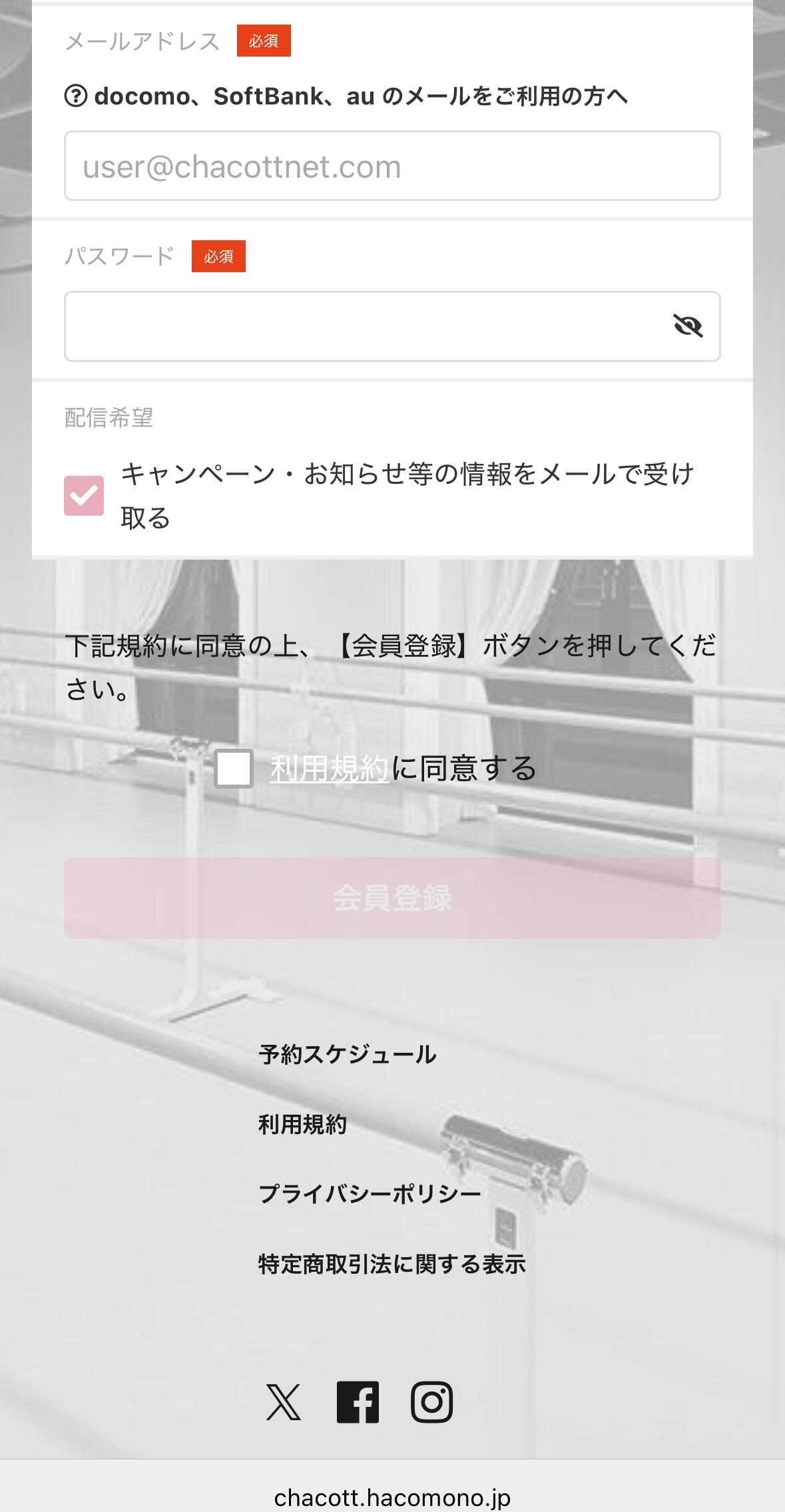Toggle password visibility eye icon

click(x=687, y=326)
